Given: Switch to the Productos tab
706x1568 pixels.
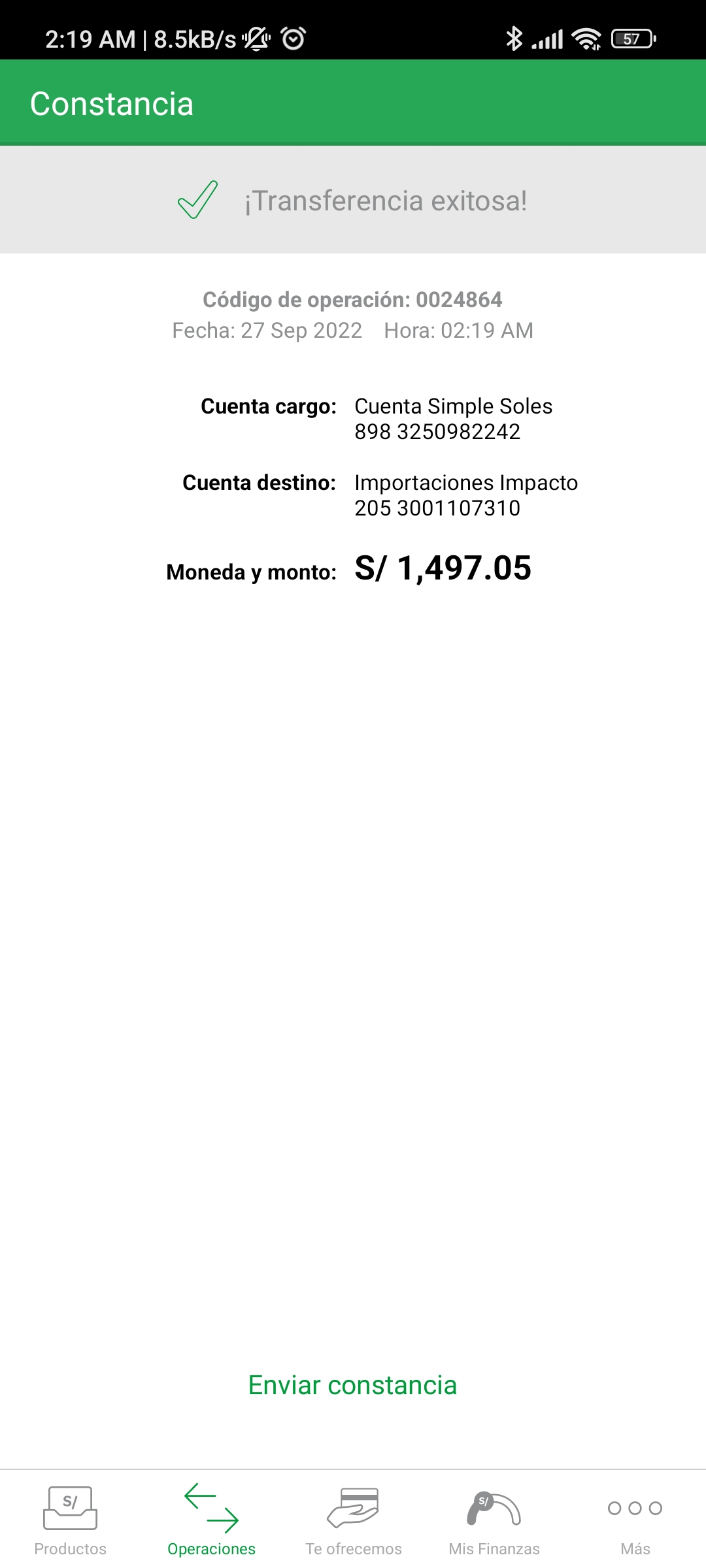Looking at the screenshot, I should click(71, 1520).
